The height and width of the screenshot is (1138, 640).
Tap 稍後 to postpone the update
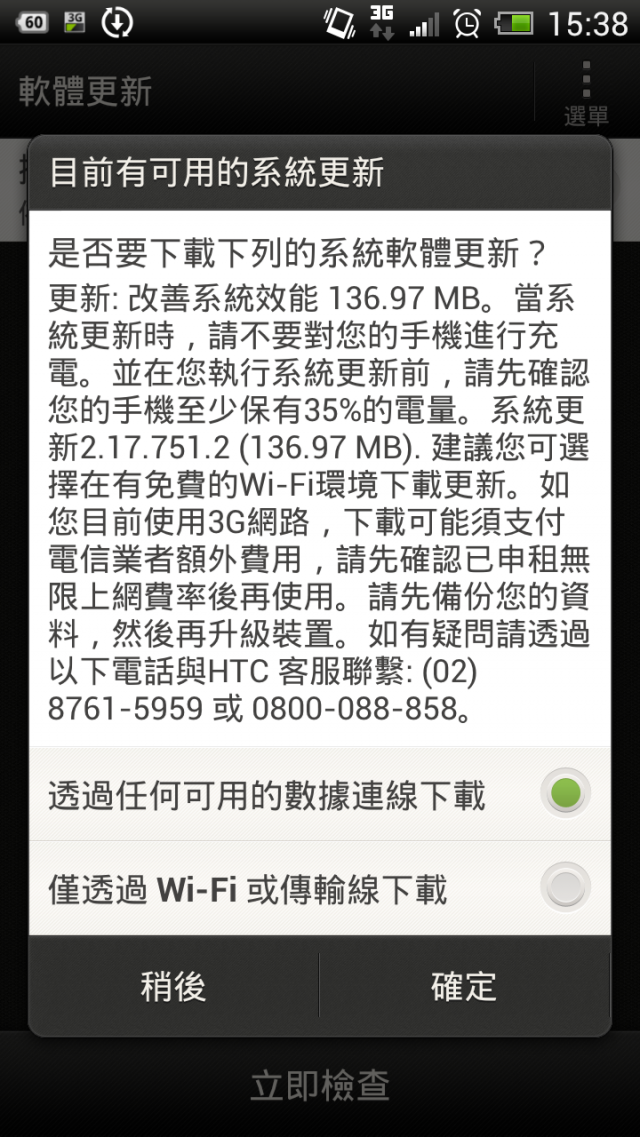[x=173, y=986]
